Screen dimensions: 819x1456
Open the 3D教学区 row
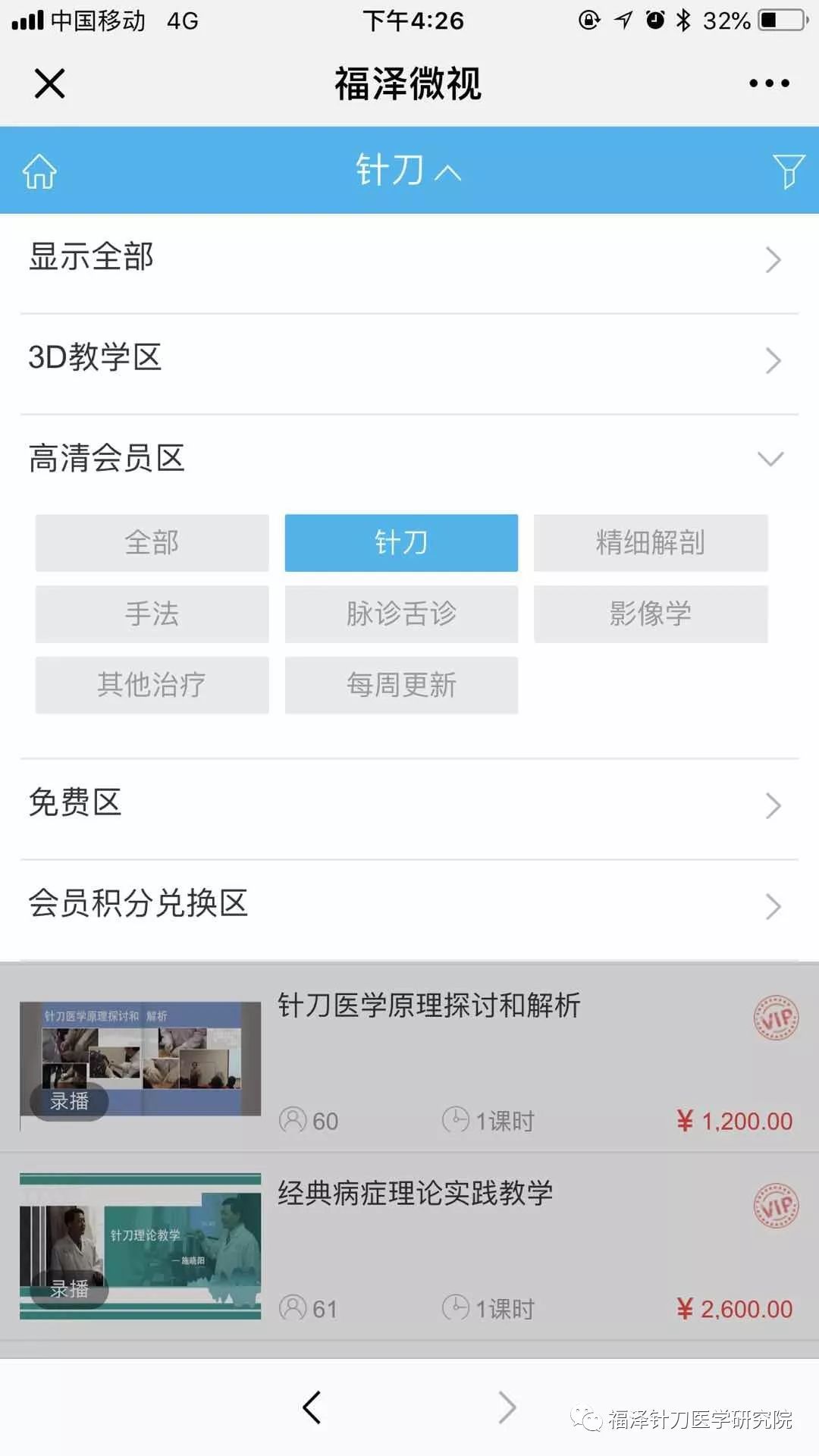pos(409,359)
